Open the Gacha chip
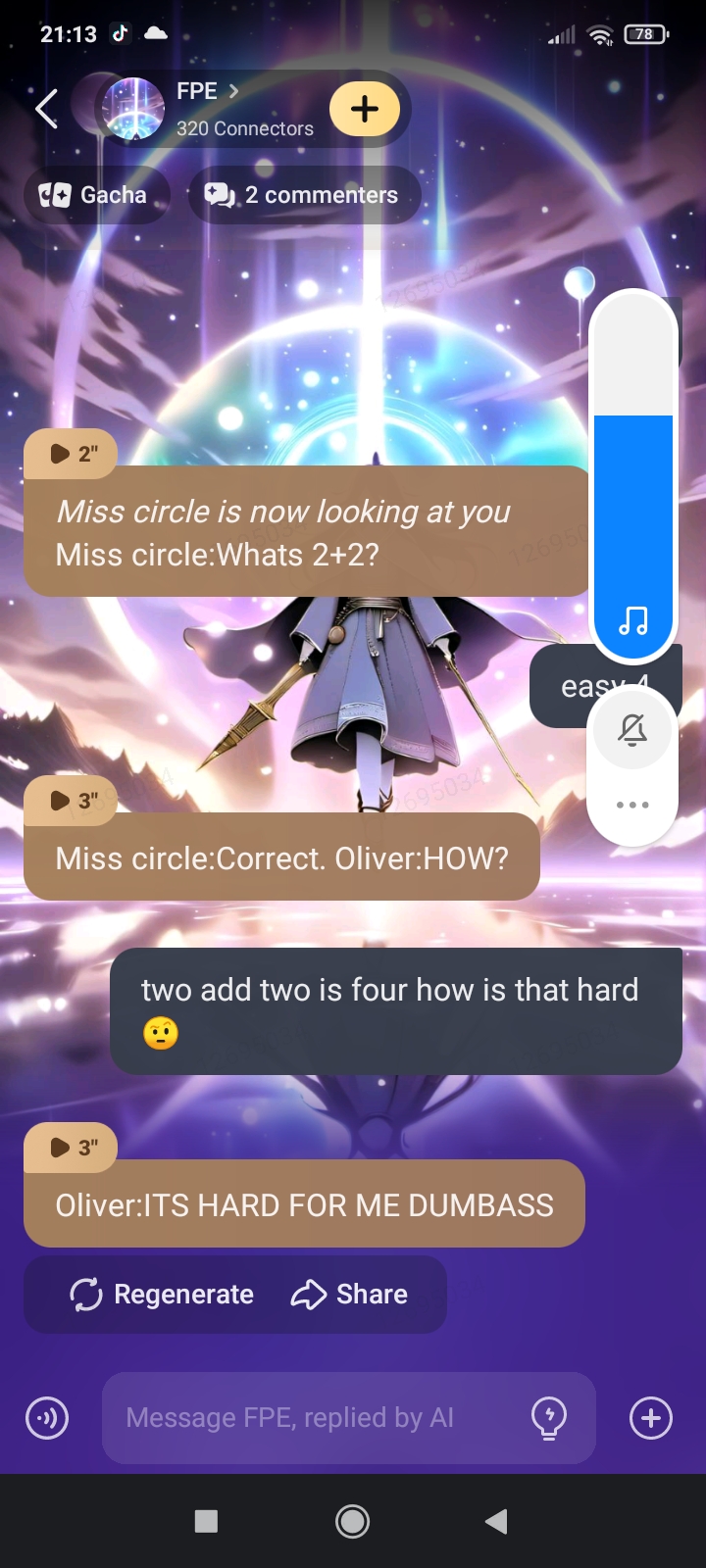The height and width of the screenshot is (1568, 706). [x=94, y=195]
